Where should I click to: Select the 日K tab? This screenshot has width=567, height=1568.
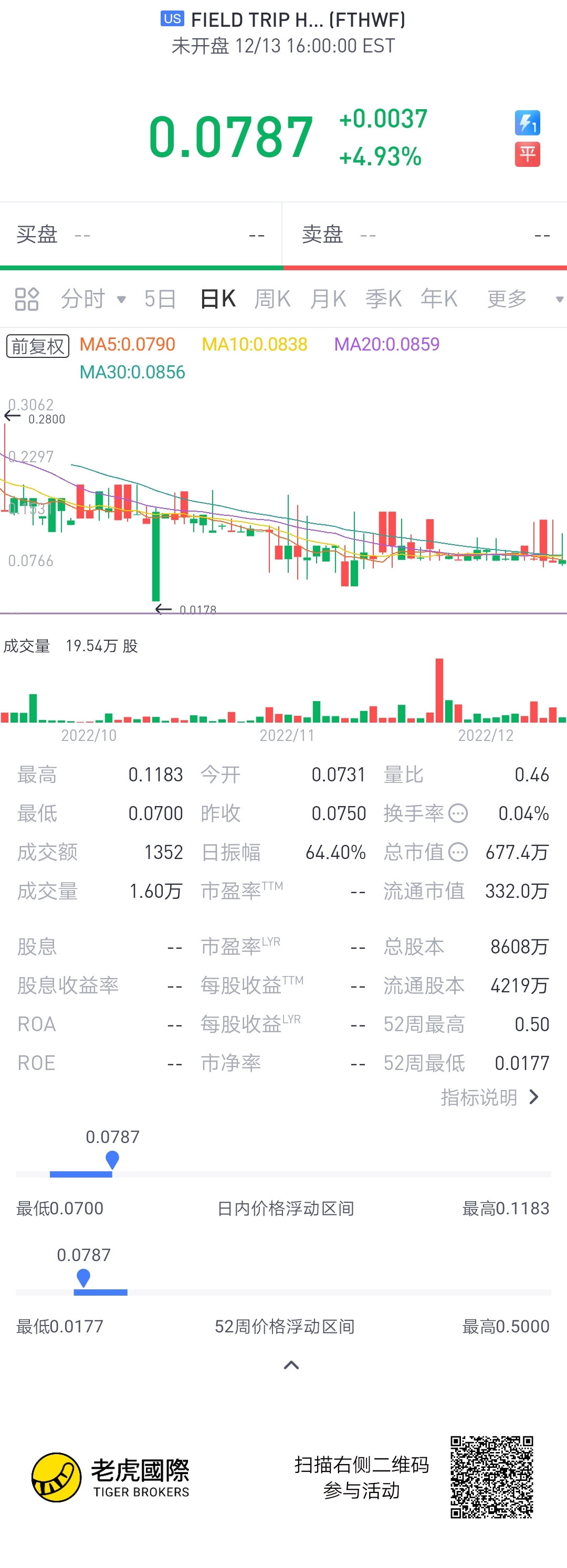pyautogui.click(x=218, y=299)
